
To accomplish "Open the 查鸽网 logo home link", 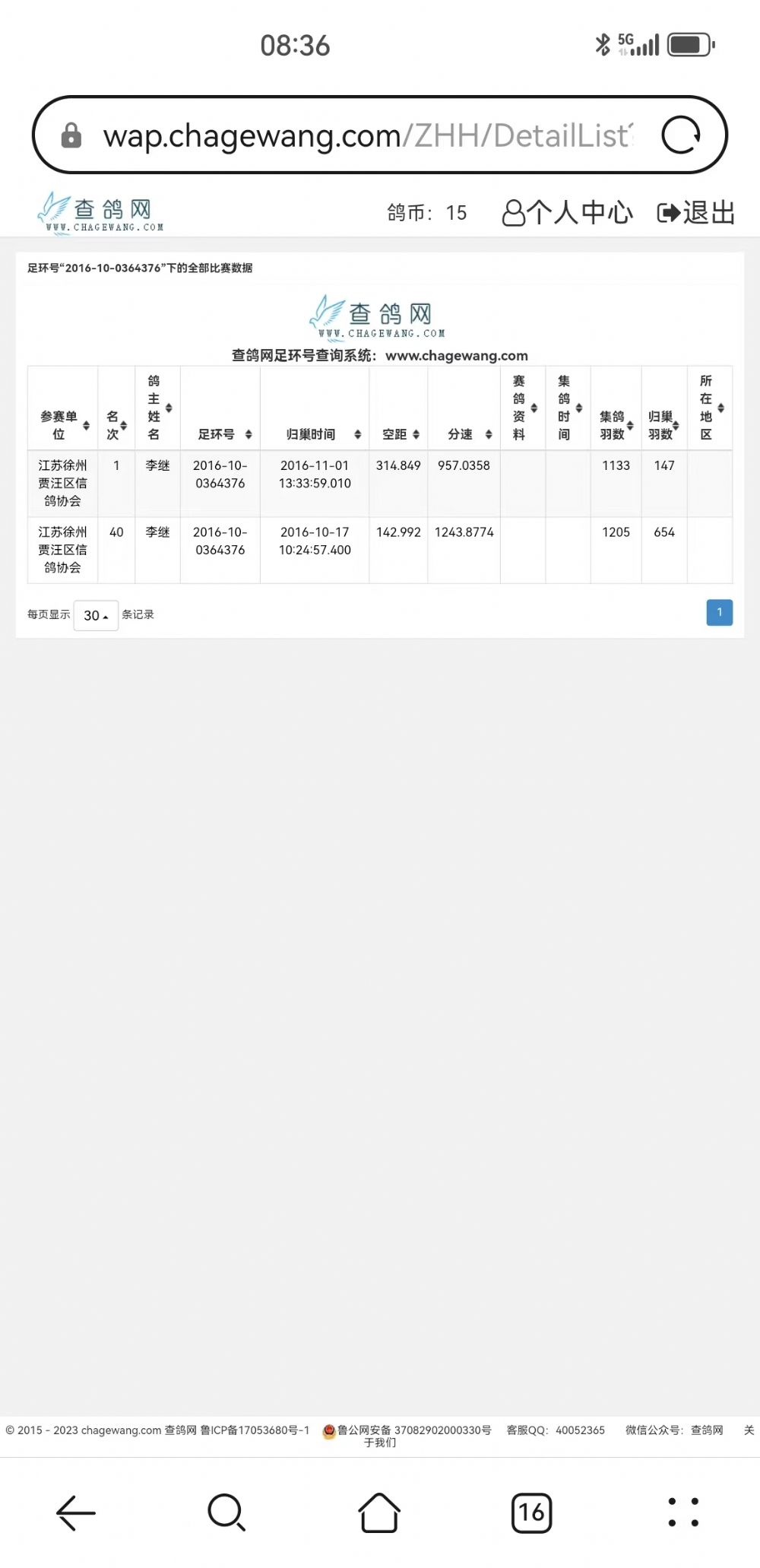I will click(x=100, y=213).
